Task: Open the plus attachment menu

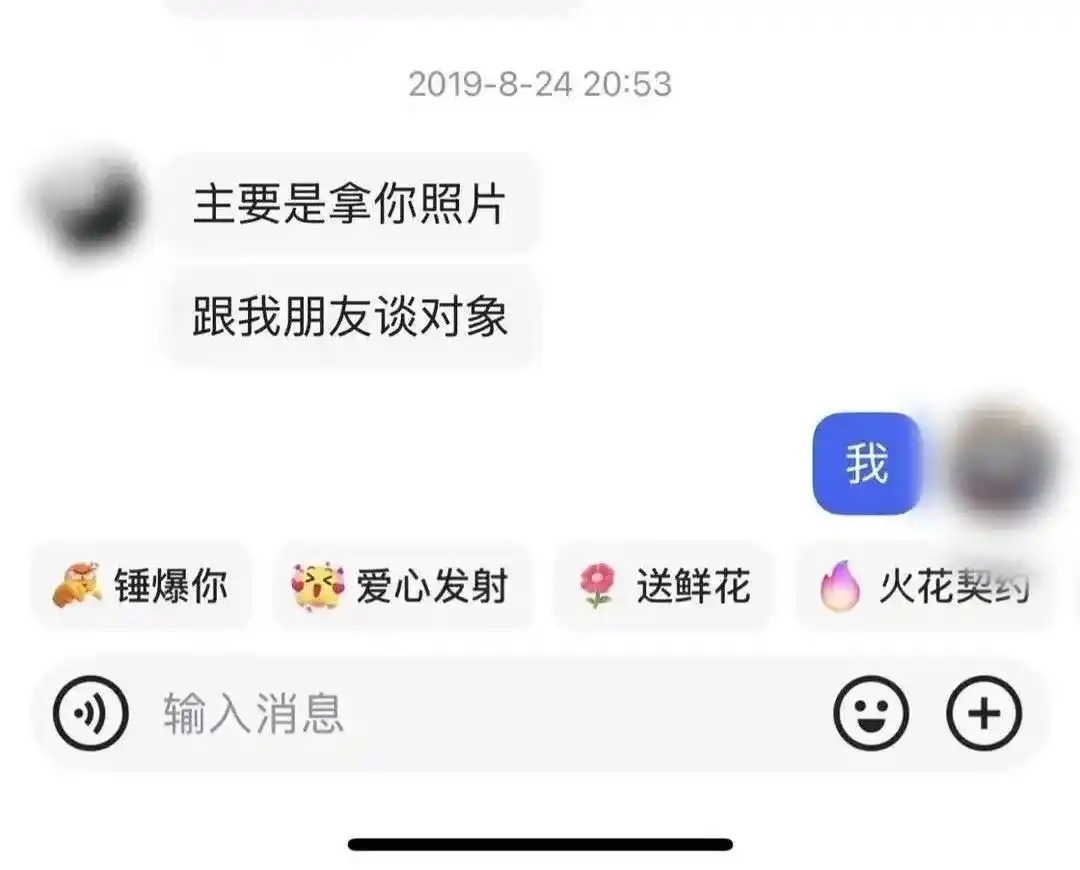Action: (984, 714)
